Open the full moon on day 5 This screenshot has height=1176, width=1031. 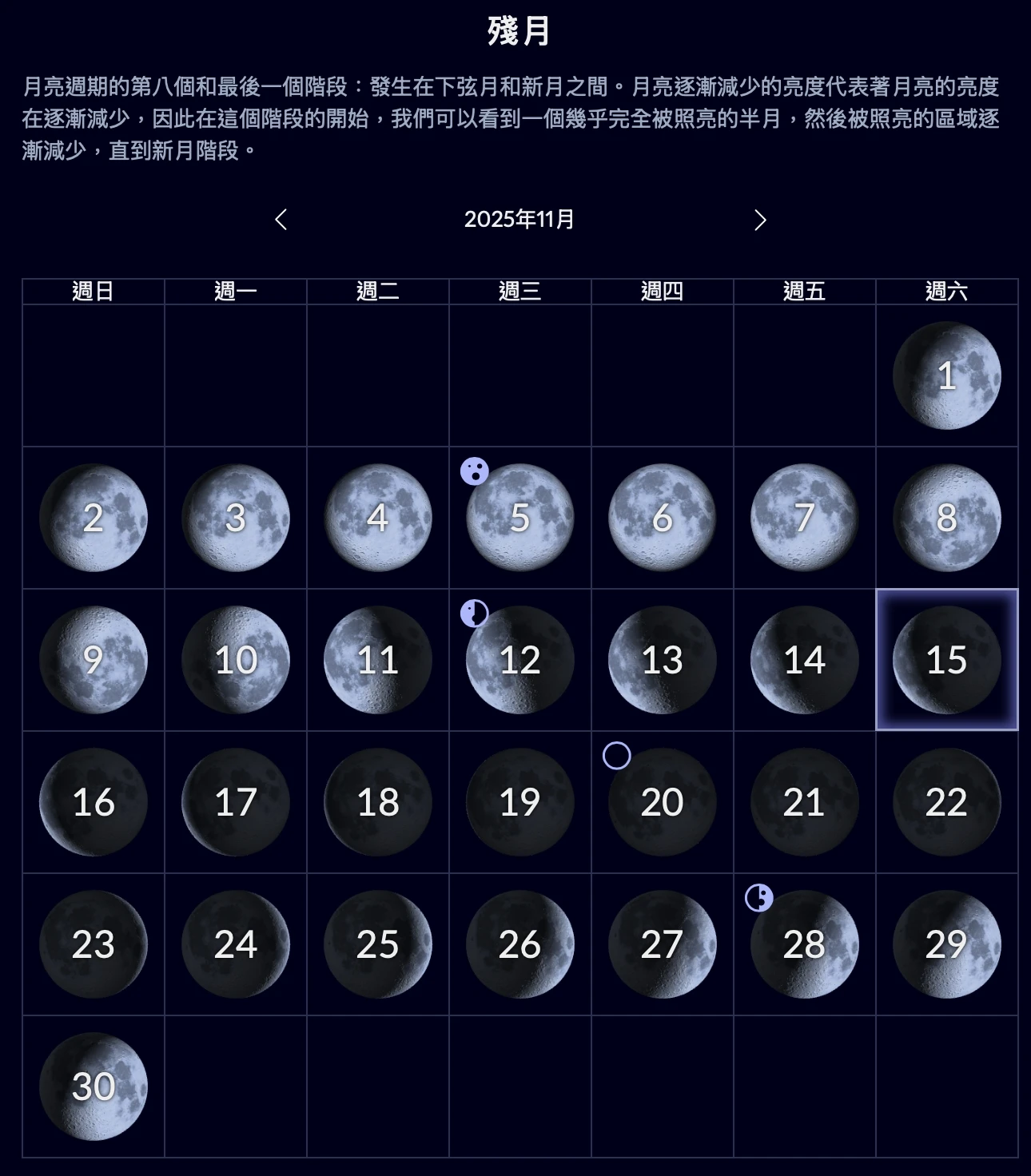(x=519, y=518)
